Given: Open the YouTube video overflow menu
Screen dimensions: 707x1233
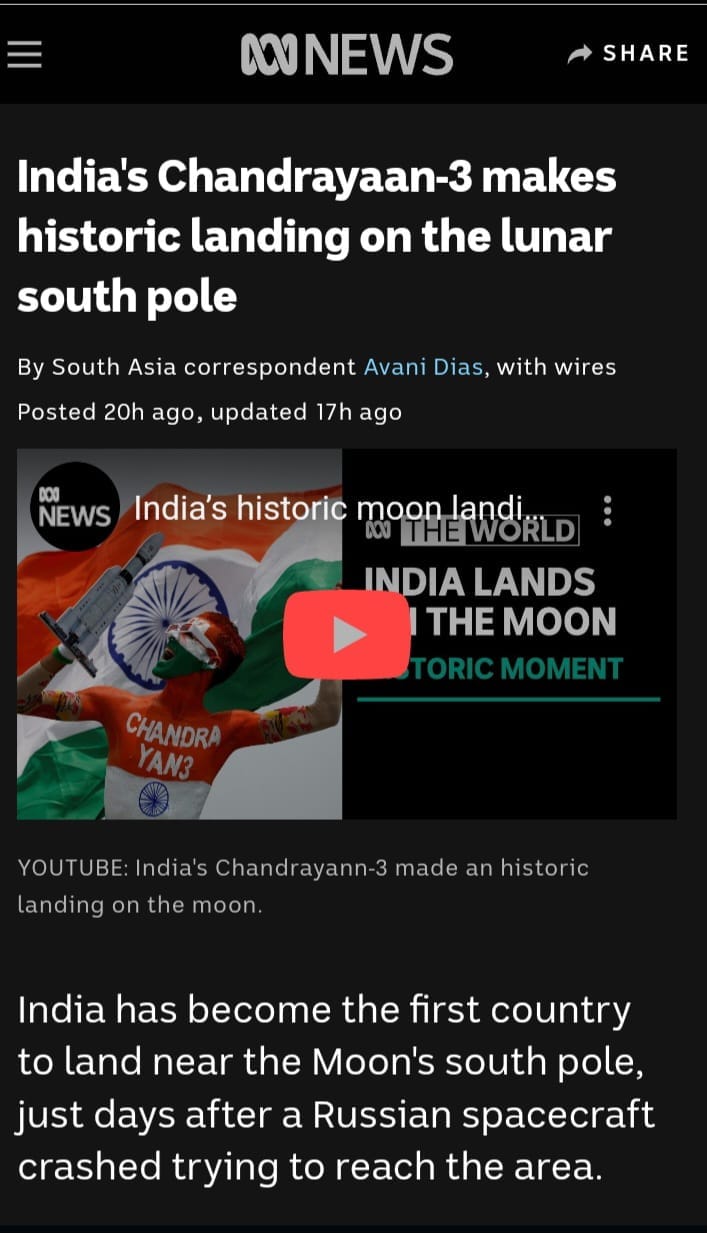Looking at the screenshot, I should pyautogui.click(x=609, y=512).
